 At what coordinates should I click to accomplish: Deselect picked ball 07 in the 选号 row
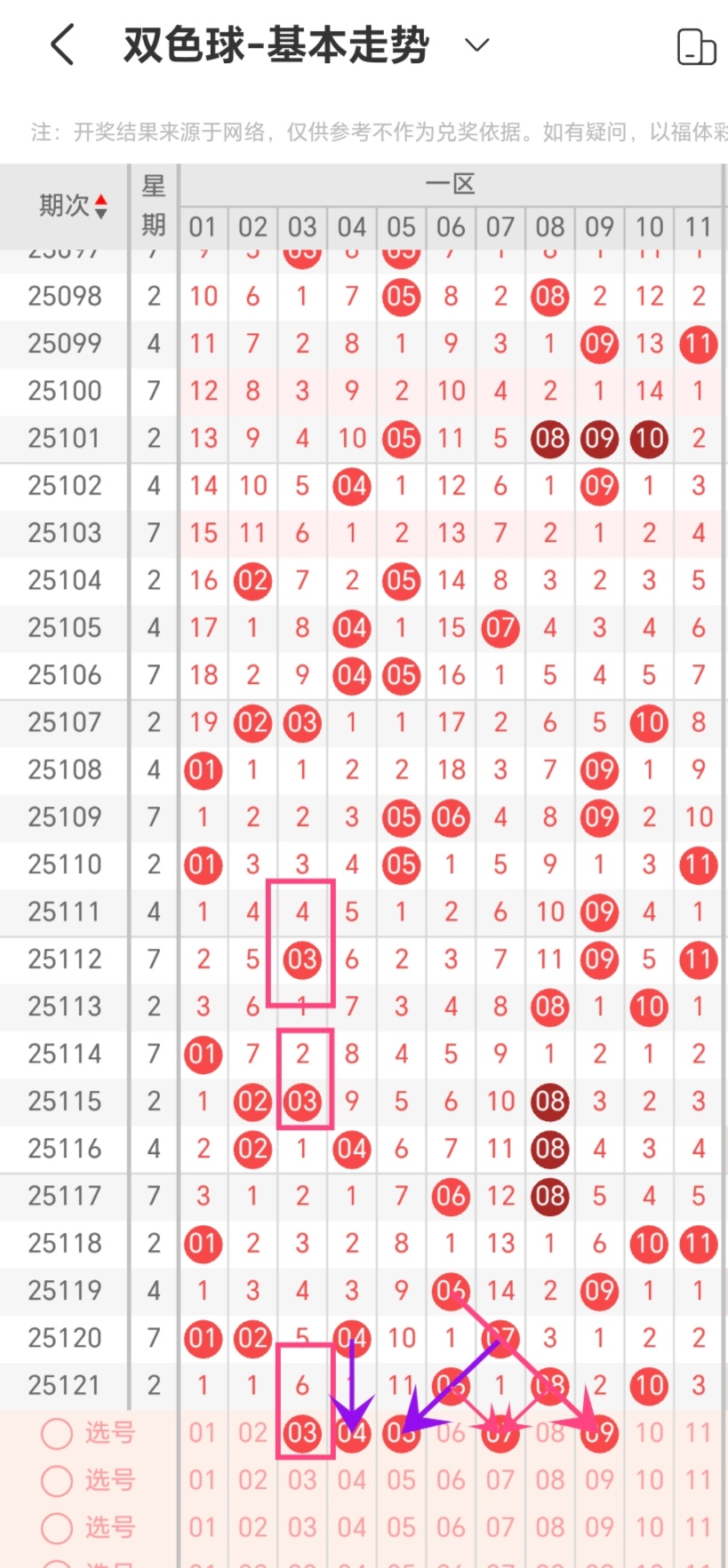[x=500, y=1432]
